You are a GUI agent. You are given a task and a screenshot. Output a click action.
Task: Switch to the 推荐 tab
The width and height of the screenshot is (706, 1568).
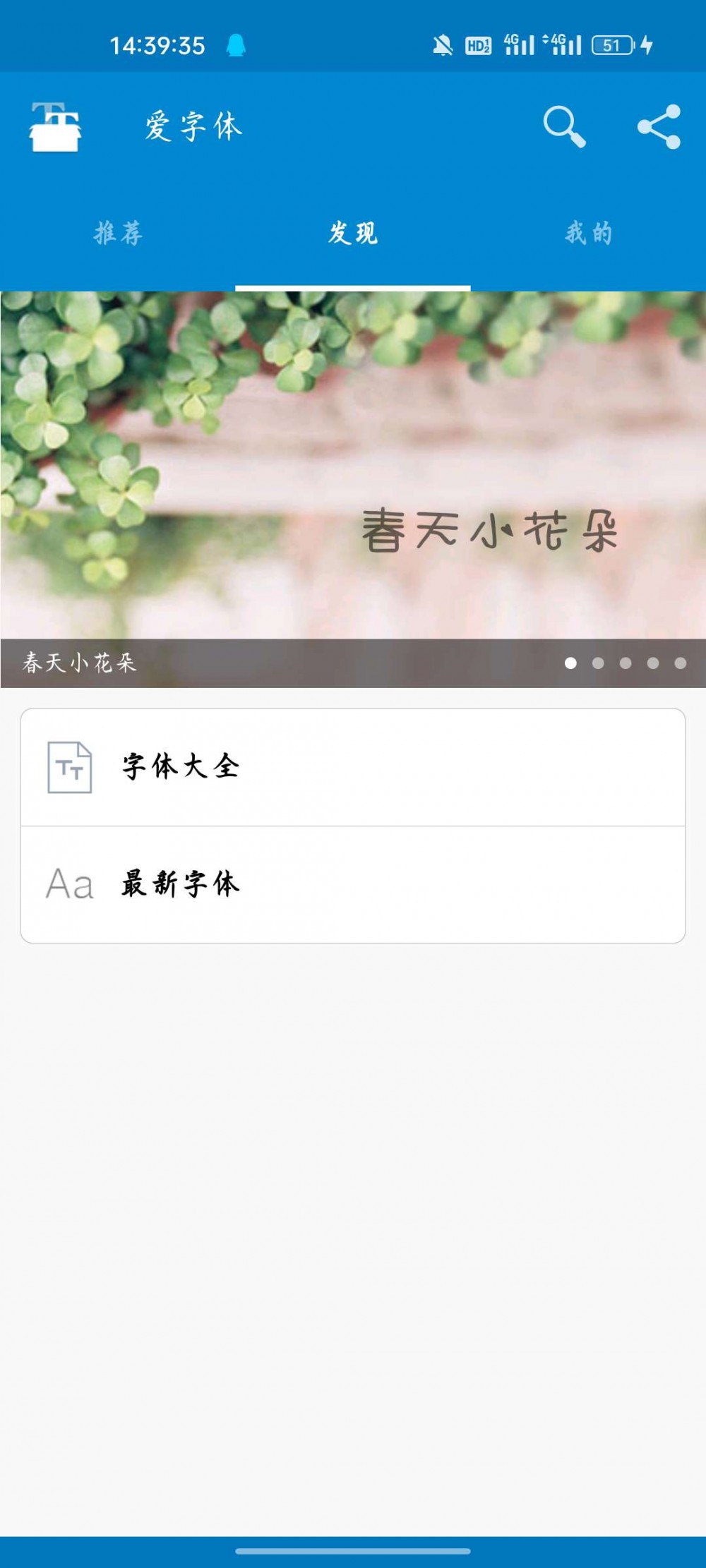pyautogui.click(x=119, y=233)
